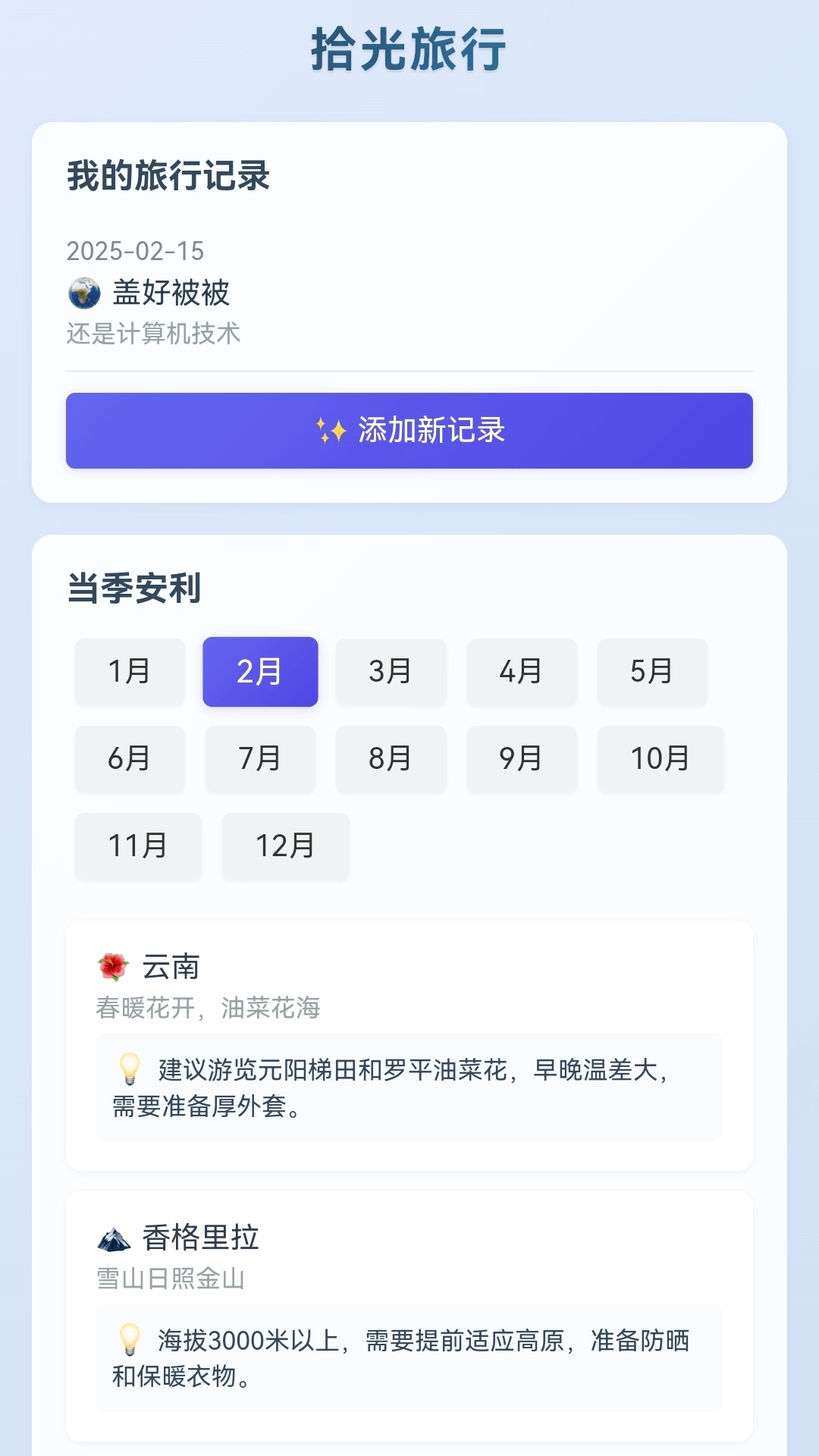Click the 香格里拉 recommendation card

(x=409, y=1310)
